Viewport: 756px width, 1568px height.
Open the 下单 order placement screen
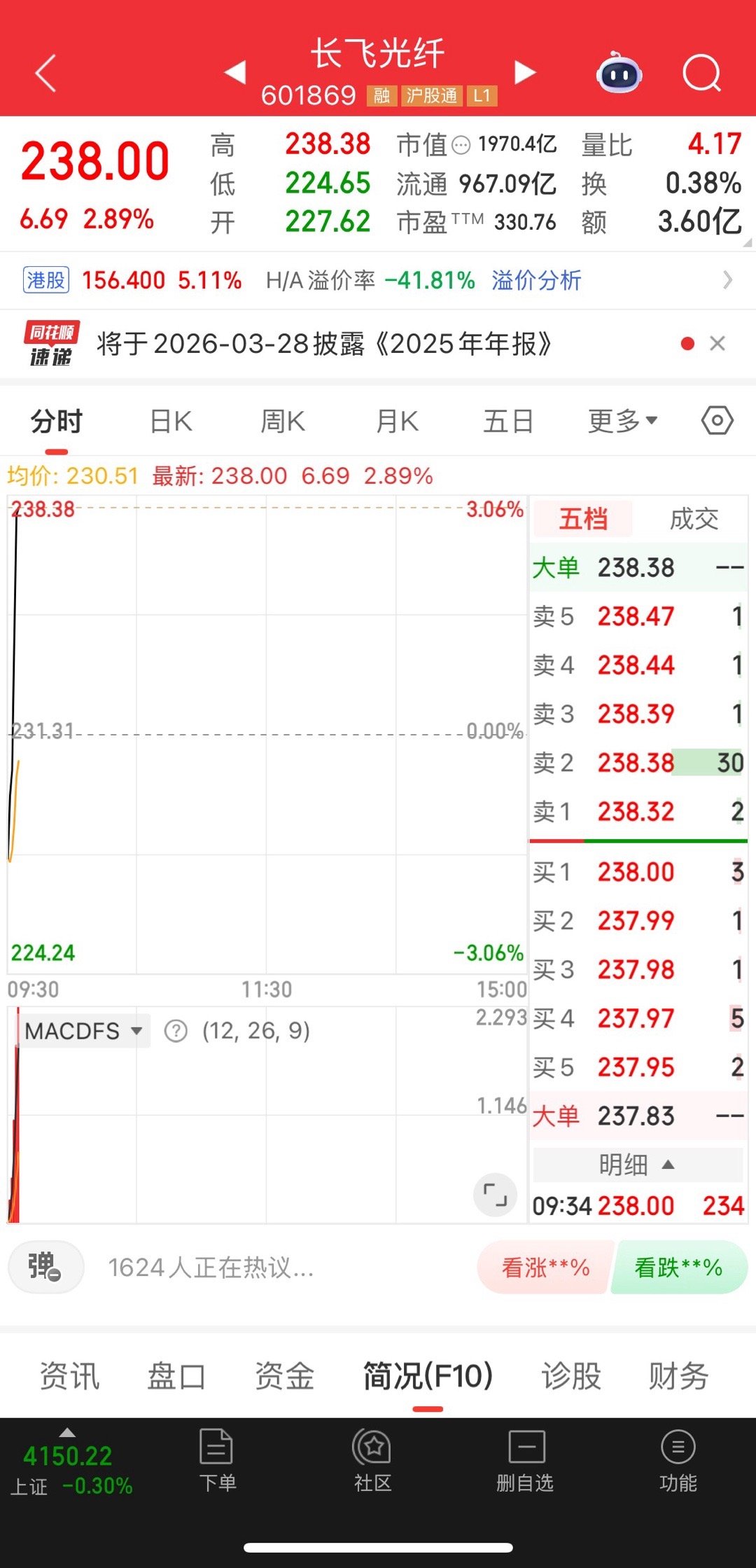tap(217, 1460)
